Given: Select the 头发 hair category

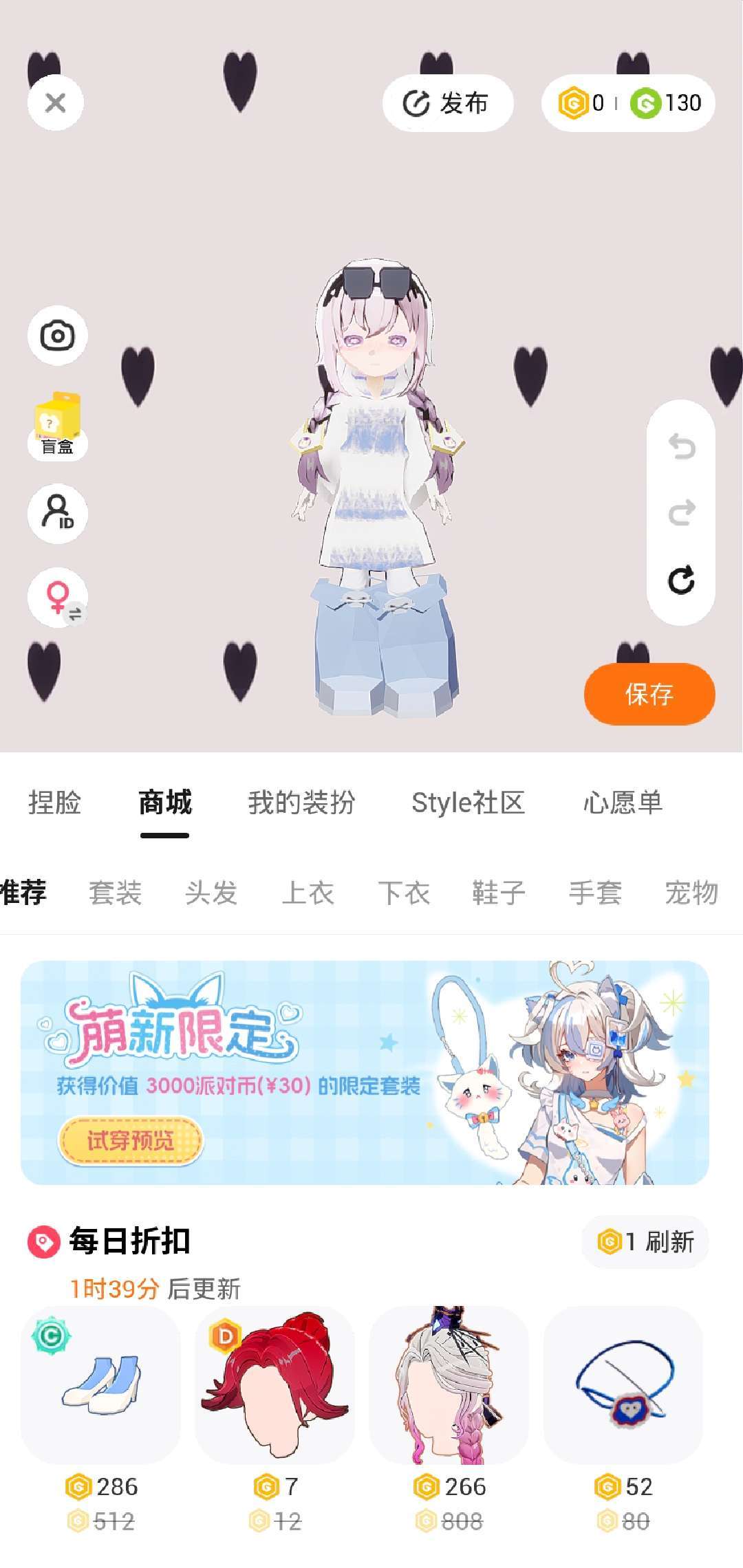Looking at the screenshot, I should (211, 893).
